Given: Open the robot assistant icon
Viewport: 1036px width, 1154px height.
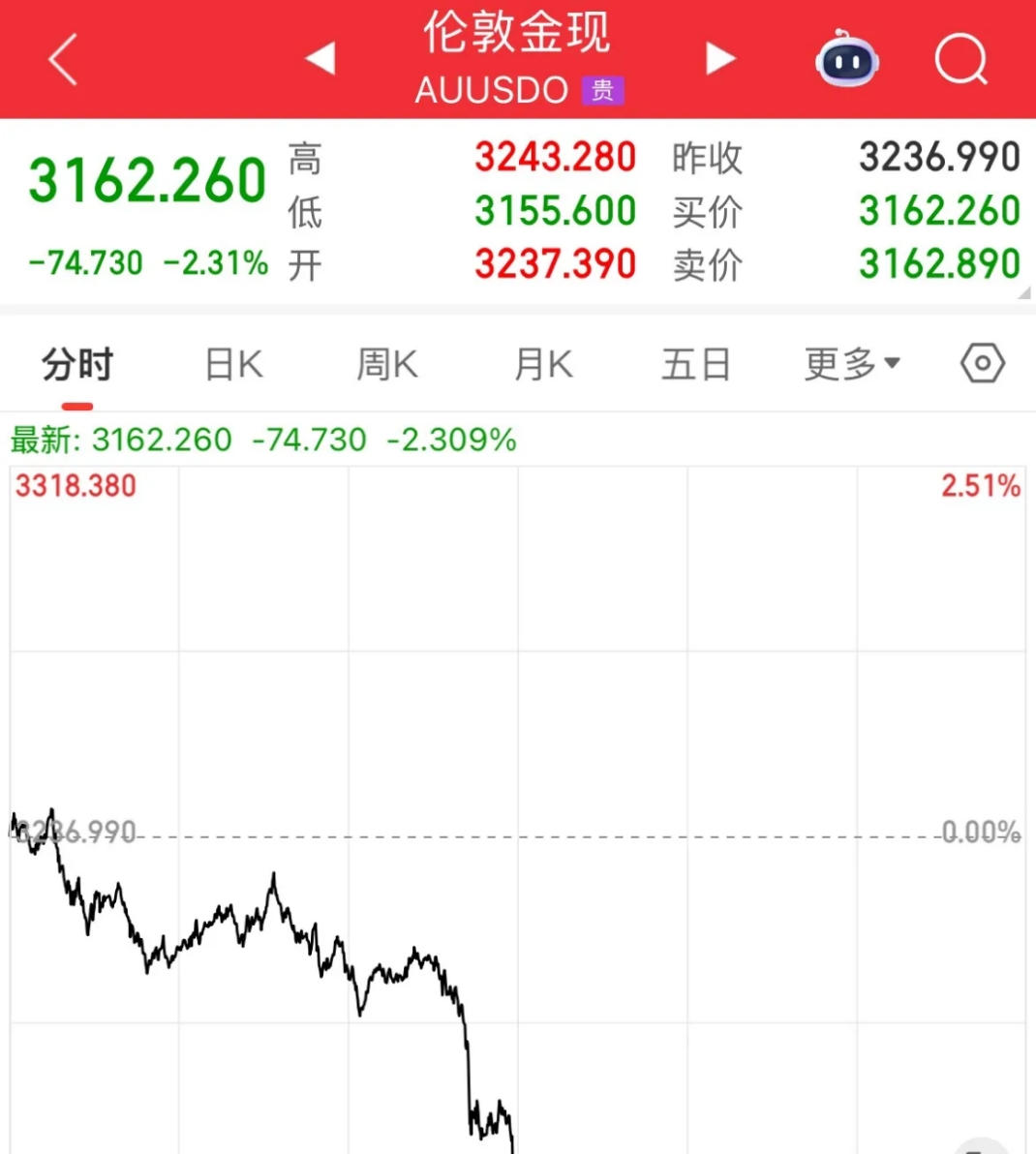Looking at the screenshot, I should pos(846,60).
